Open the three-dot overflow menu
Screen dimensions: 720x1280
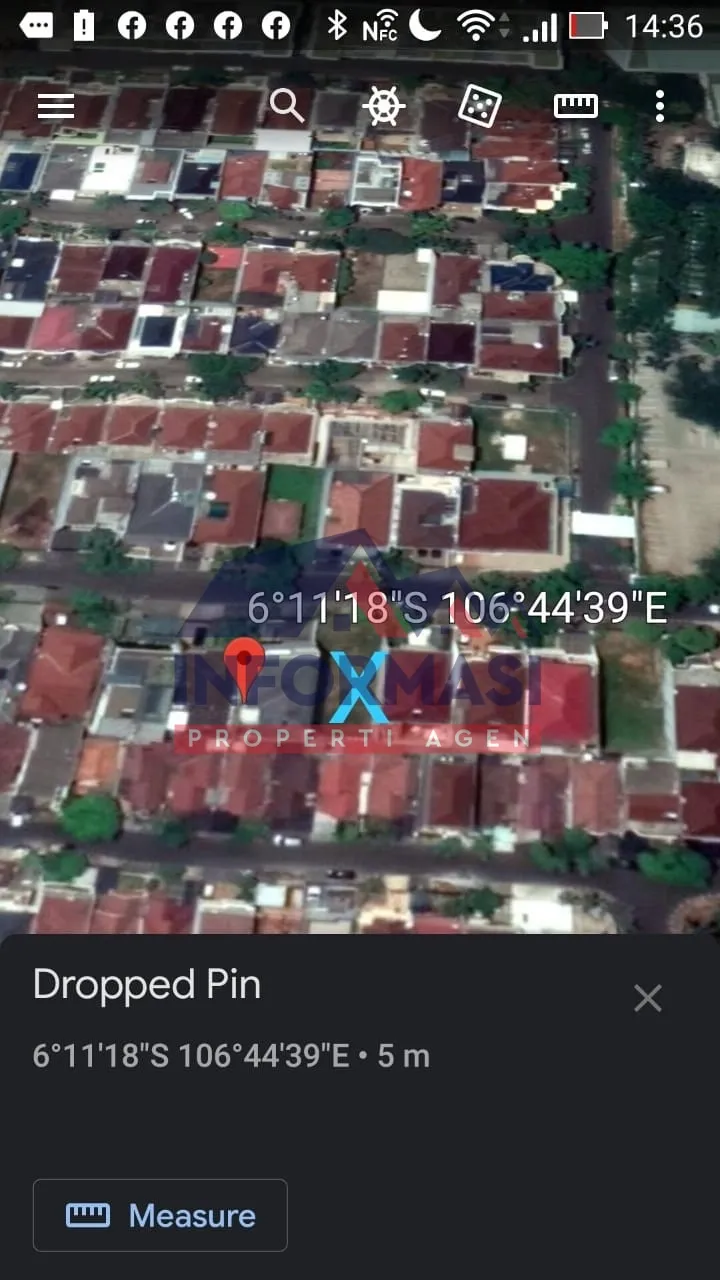pos(660,106)
